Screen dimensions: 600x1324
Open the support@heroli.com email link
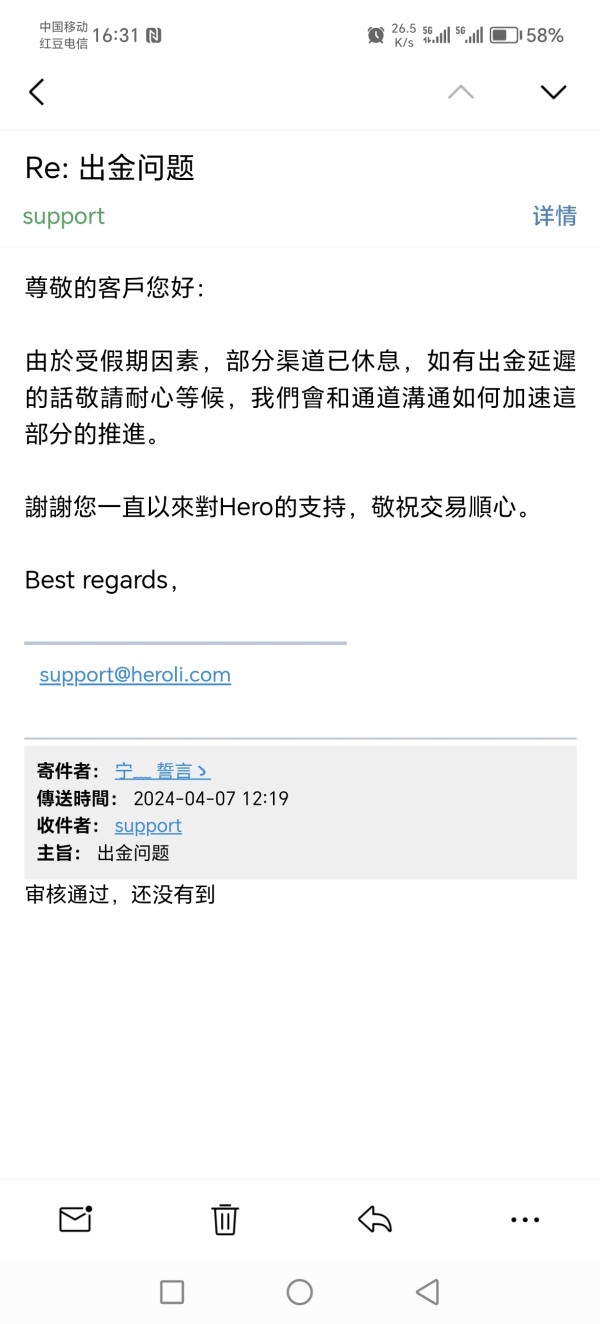click(135, 675)
